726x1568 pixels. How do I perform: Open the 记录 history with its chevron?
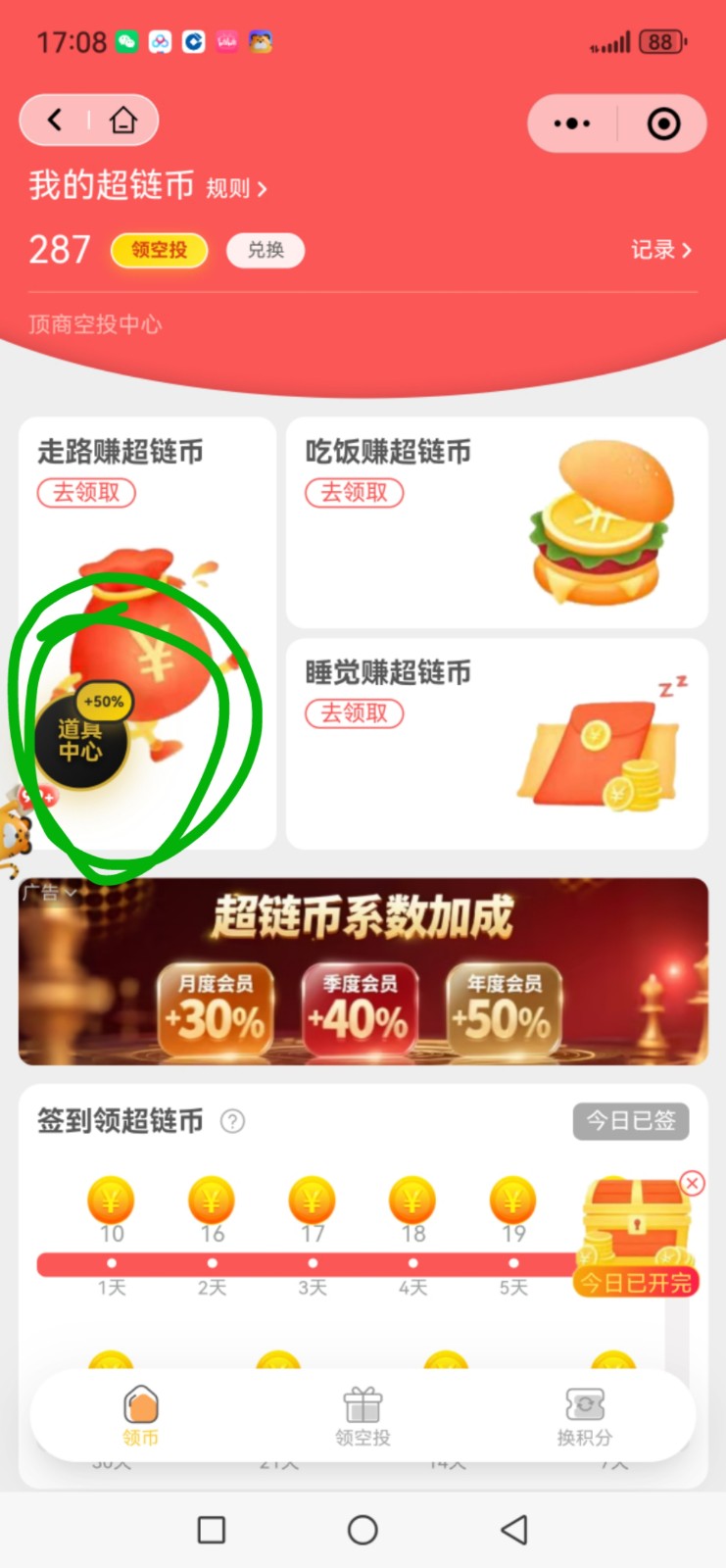pos(659,250)
